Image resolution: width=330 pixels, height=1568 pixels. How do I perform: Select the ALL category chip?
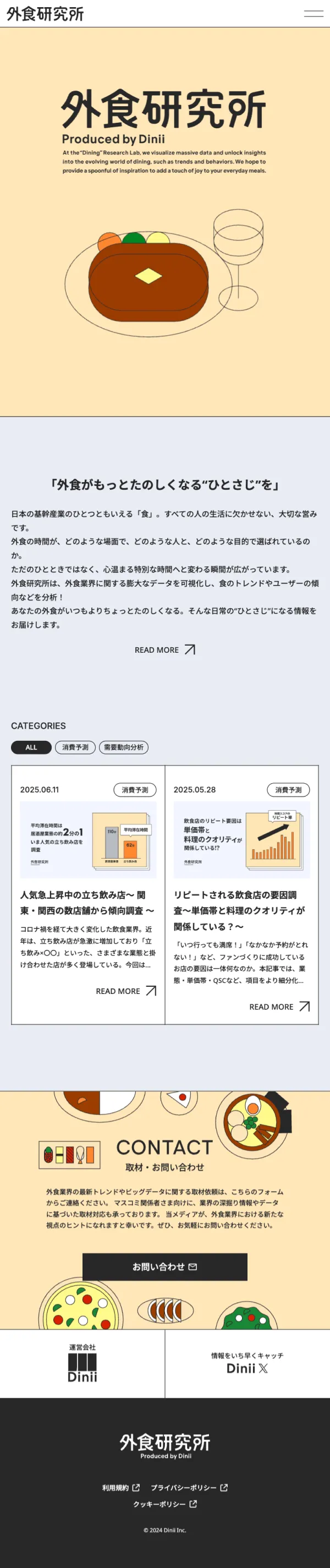point(31,747)
